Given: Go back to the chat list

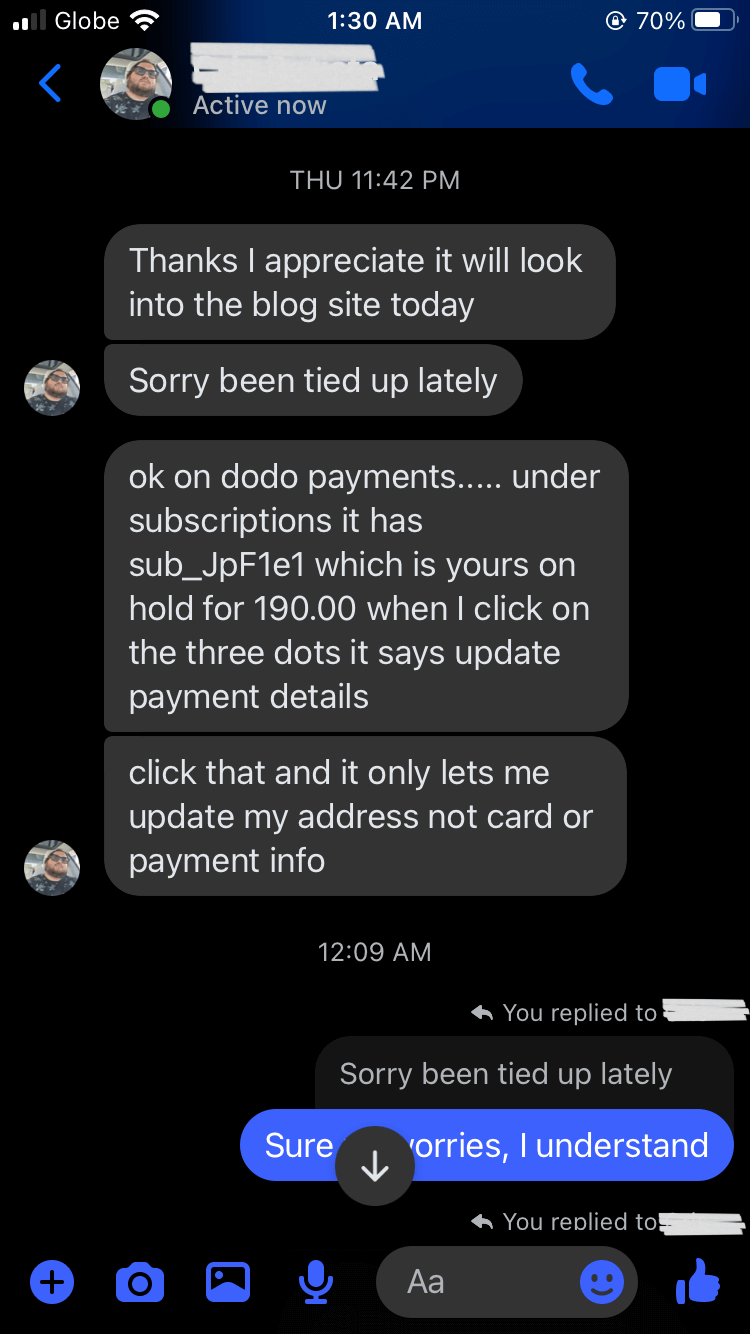Looking at the screenshot, I should [50, 84].
